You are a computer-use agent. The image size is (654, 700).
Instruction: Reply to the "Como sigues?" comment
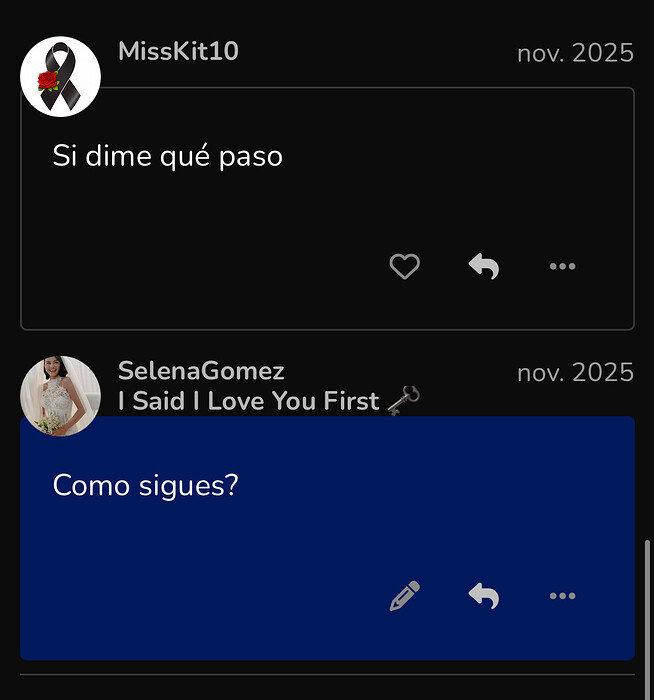click(x=484, y=596)
